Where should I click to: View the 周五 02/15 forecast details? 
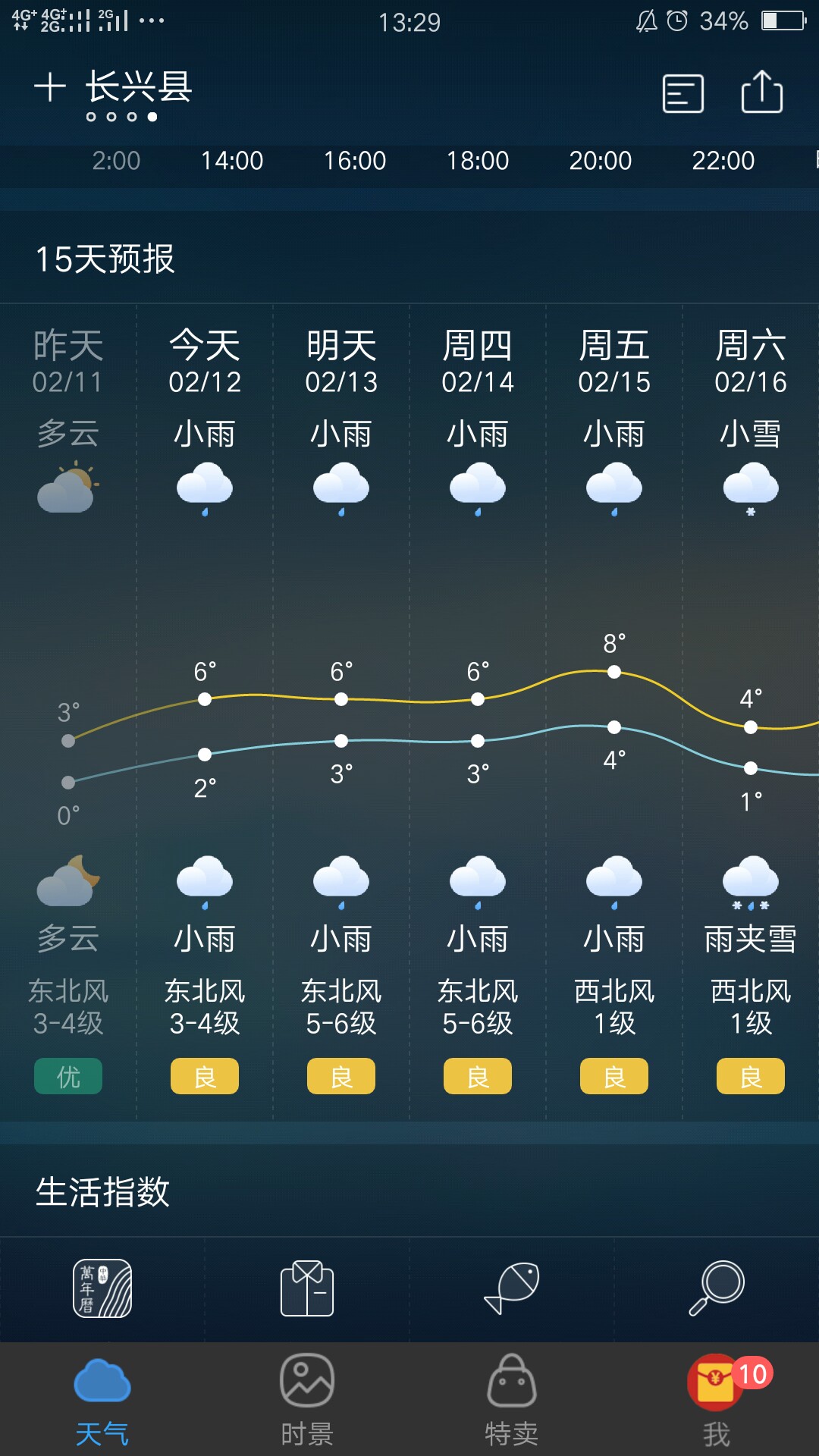614,711
